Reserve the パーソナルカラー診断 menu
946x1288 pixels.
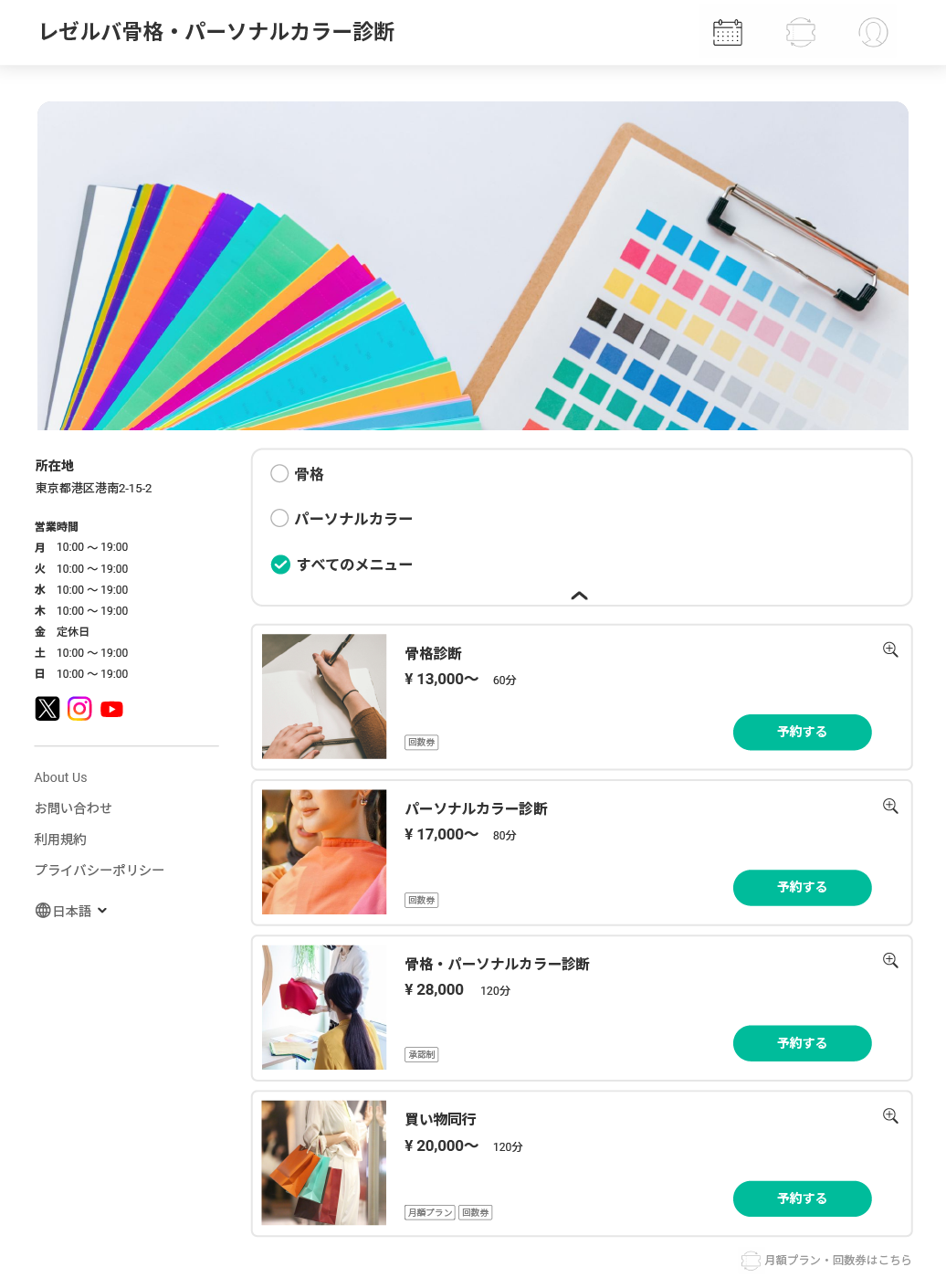[x=802, y=887]
